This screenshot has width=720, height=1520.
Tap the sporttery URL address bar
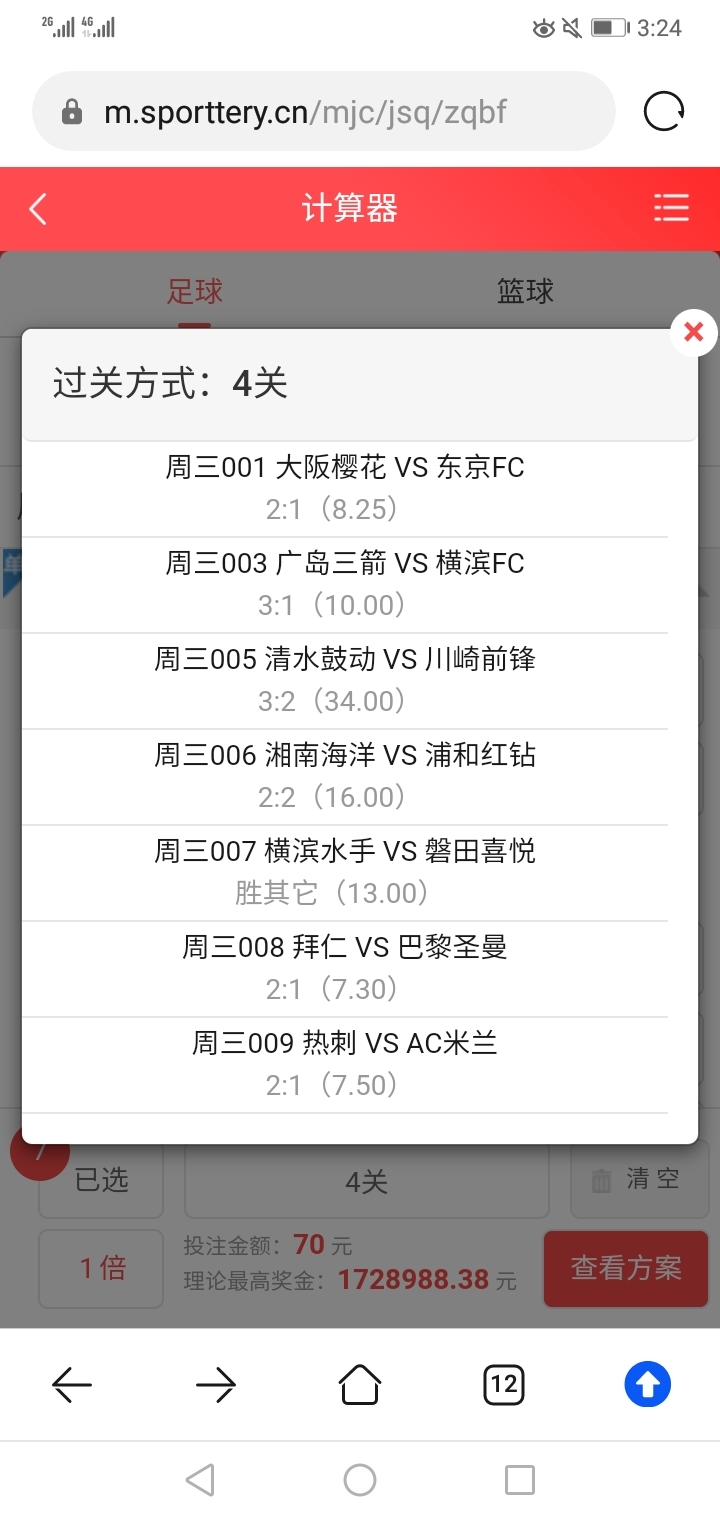pos(324,112)
